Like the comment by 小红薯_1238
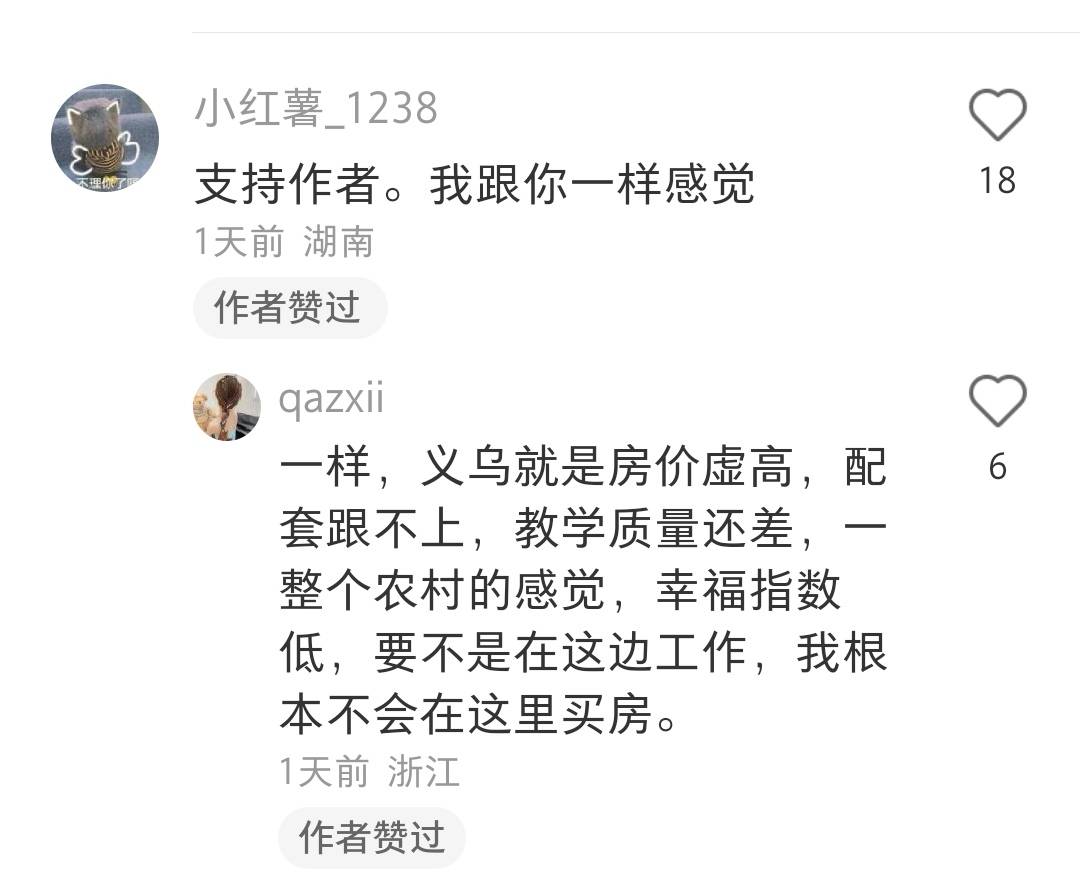 coord(997,116)
